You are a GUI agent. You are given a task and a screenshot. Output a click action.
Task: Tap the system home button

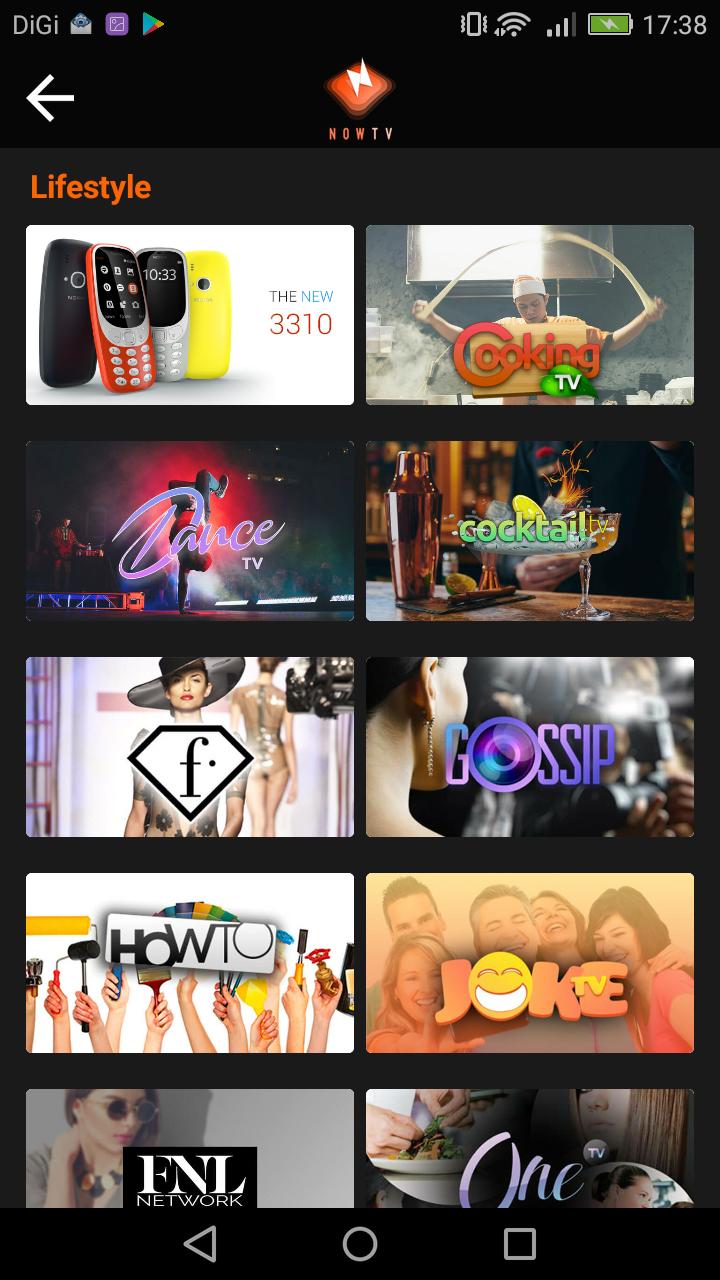pyautogui.click(x=360, y=1244)
